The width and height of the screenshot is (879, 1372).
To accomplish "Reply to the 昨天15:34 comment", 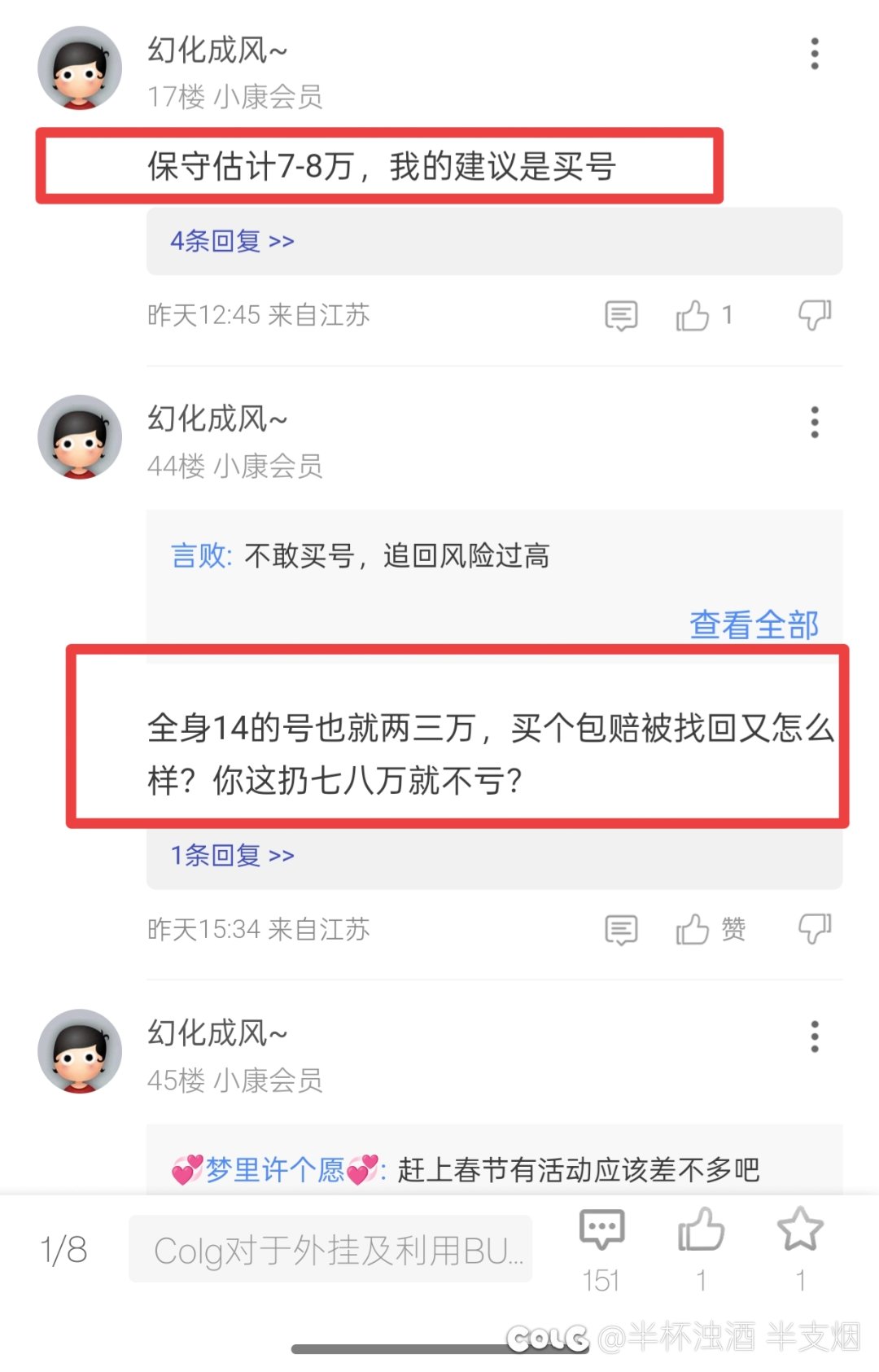I will (621, 929).
